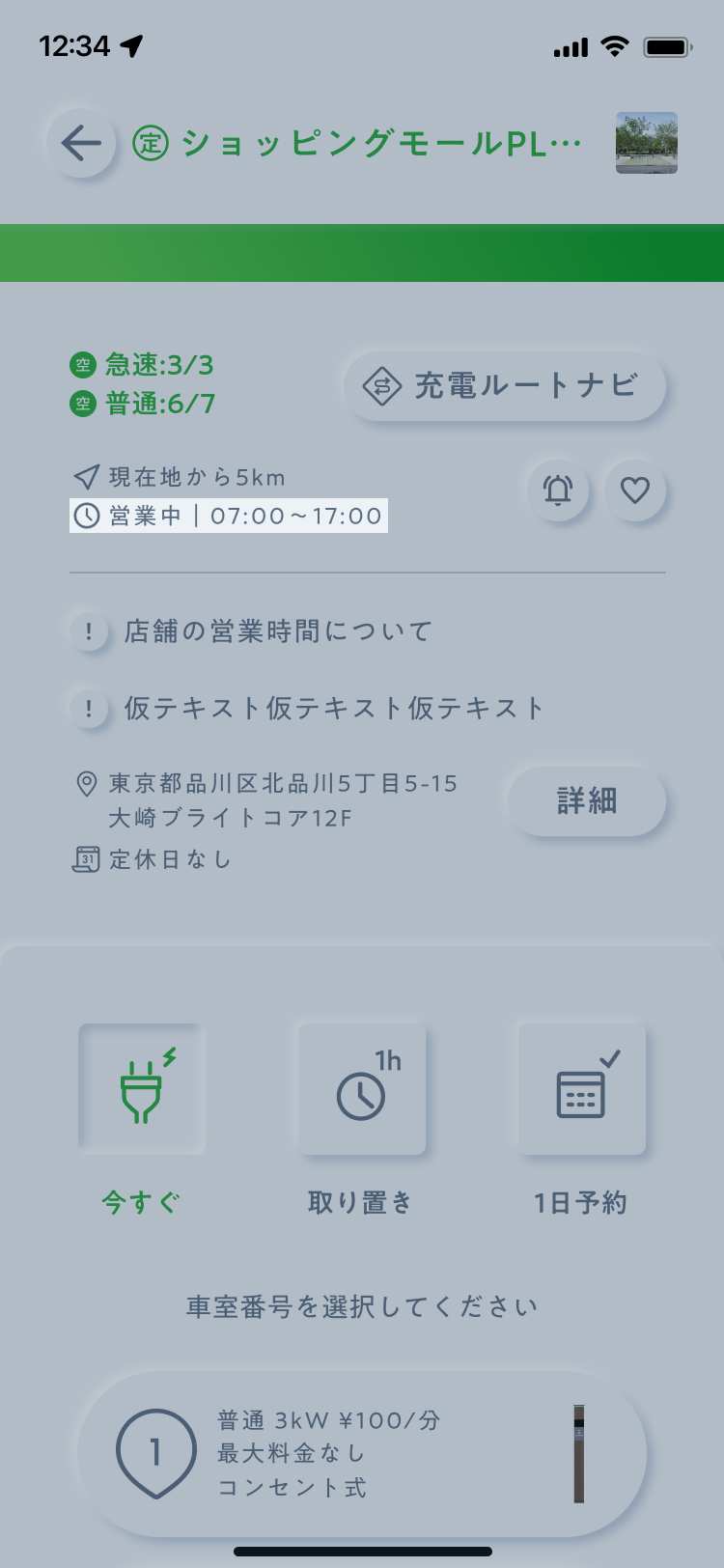Tap the notification bell button
This screenshot has height=1568, width=724.
coord(558,490)
